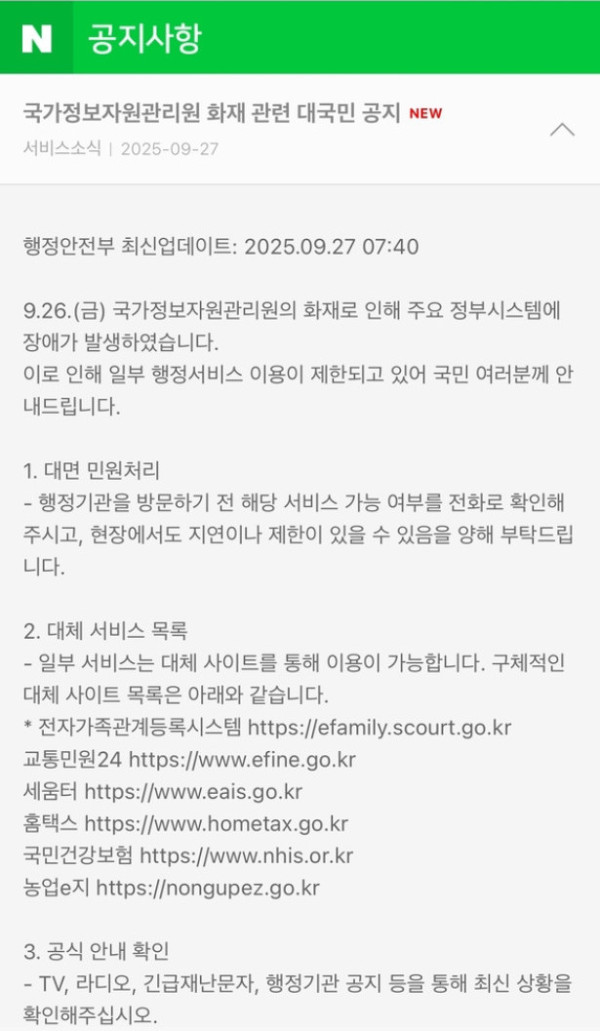This screenshot has height=1031, width=600.
Task: Collapse the notice with the up chevron
Action: 563,129
